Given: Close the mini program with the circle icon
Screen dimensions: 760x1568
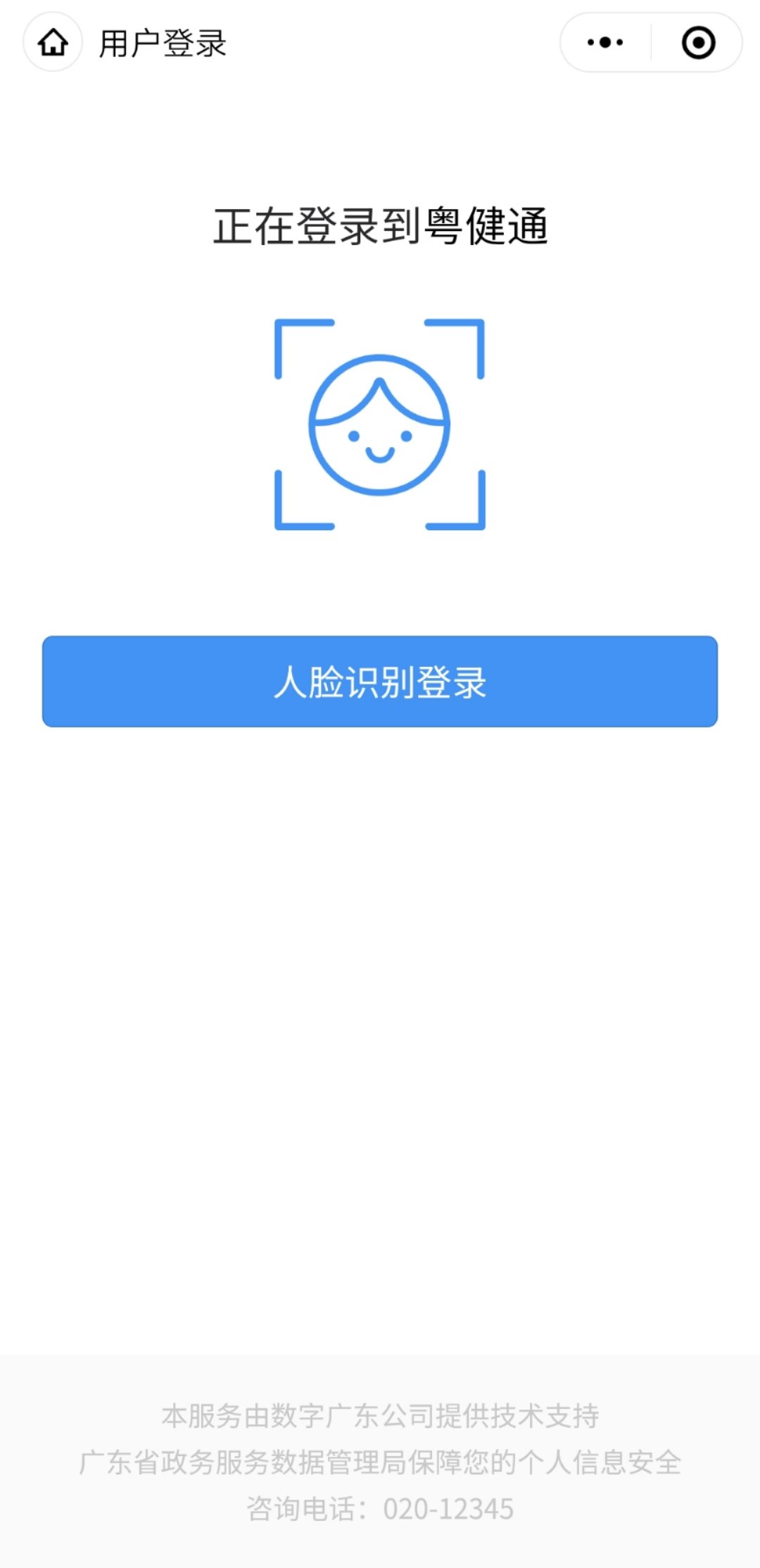Looking at the screenshot, I should pos(698,42).
